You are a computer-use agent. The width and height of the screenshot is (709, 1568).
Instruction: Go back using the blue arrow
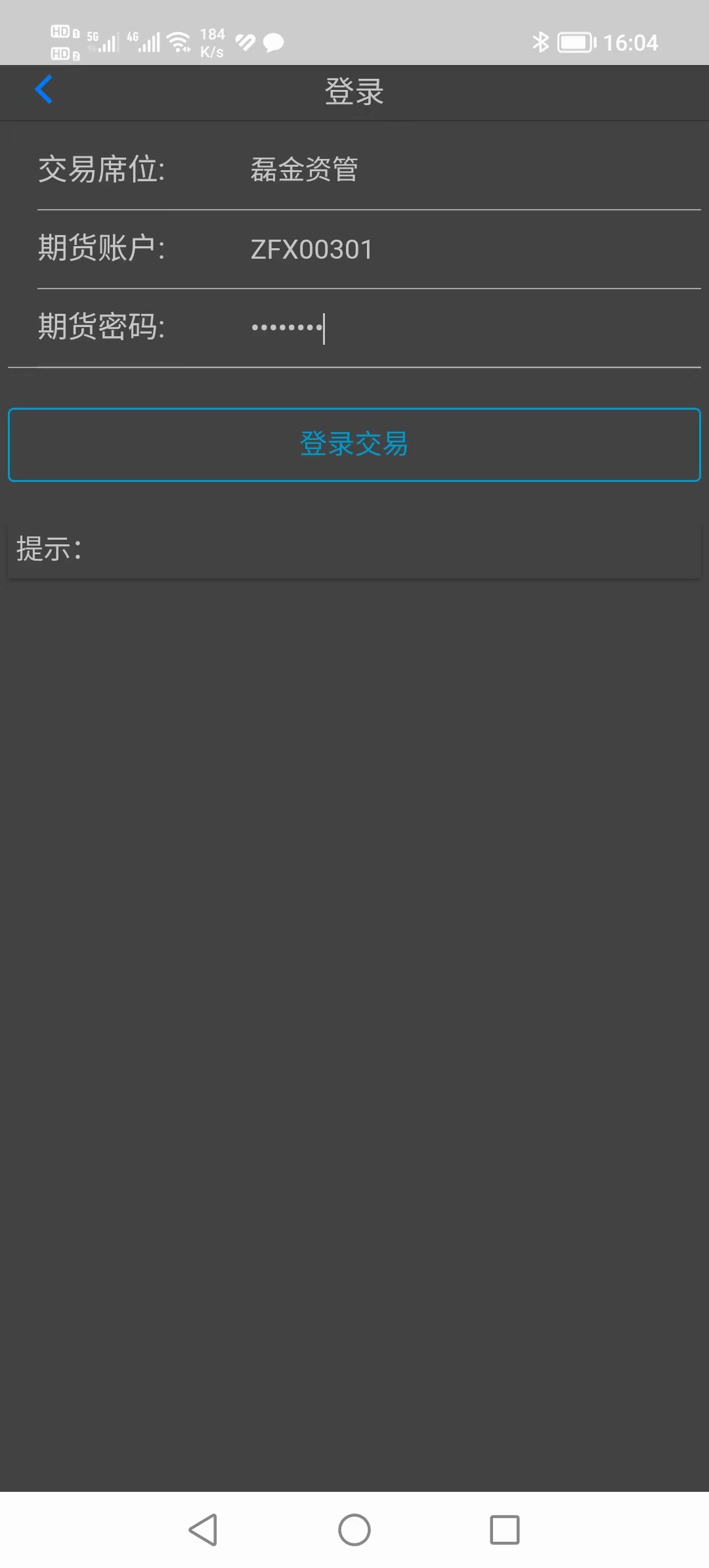click(44, 90)
